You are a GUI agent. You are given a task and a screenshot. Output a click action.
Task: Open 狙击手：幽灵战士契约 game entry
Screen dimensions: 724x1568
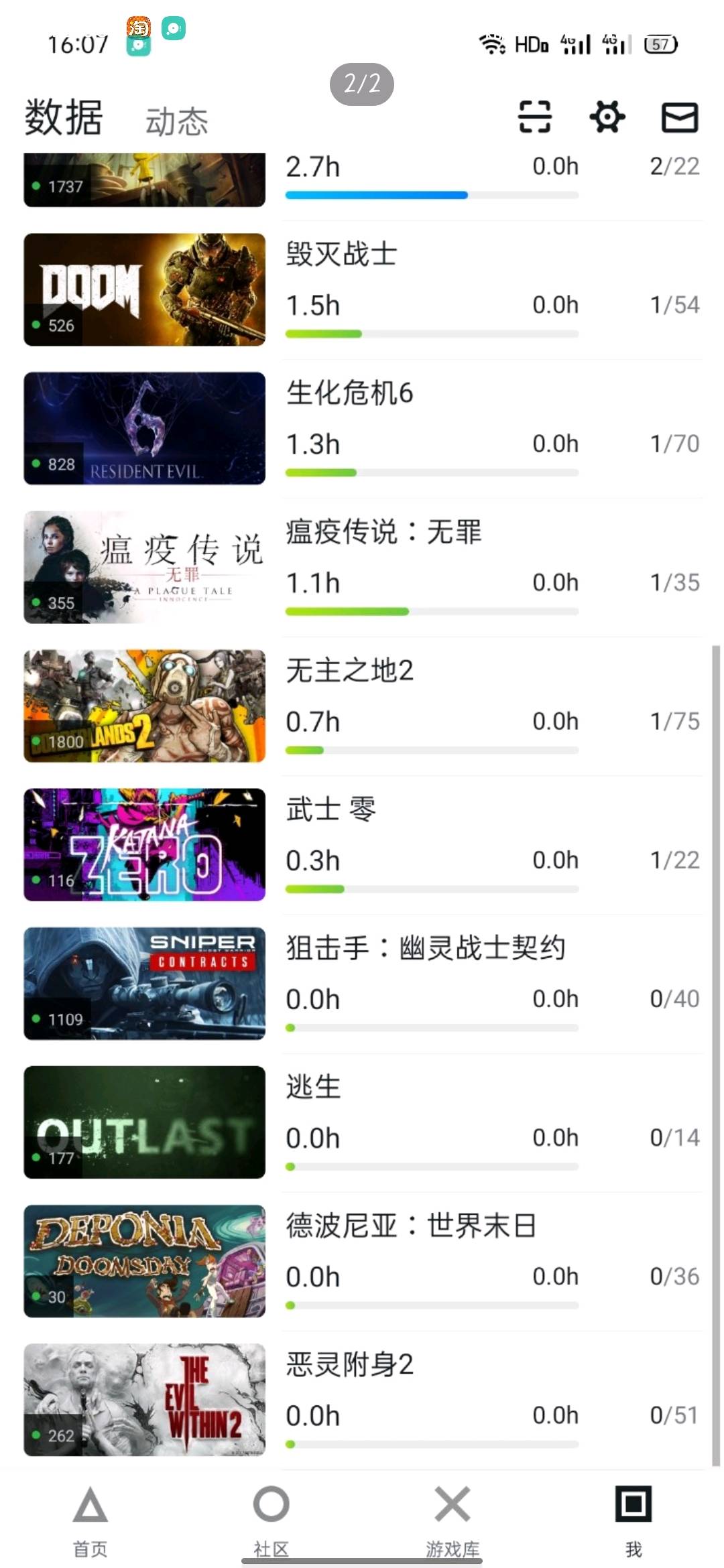coord(362,983)
